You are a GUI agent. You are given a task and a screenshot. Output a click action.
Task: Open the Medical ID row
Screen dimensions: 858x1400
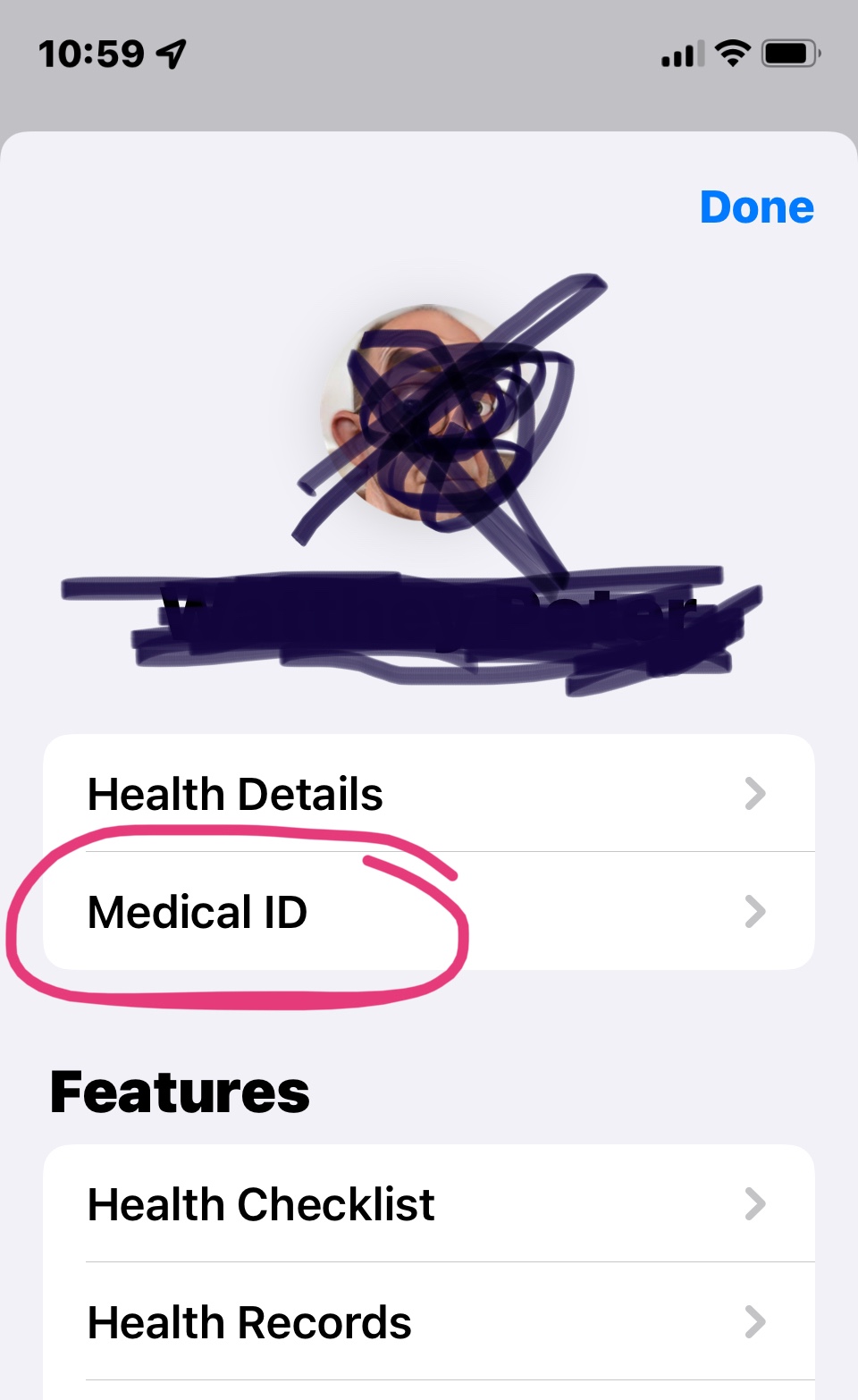click(427, 912)
